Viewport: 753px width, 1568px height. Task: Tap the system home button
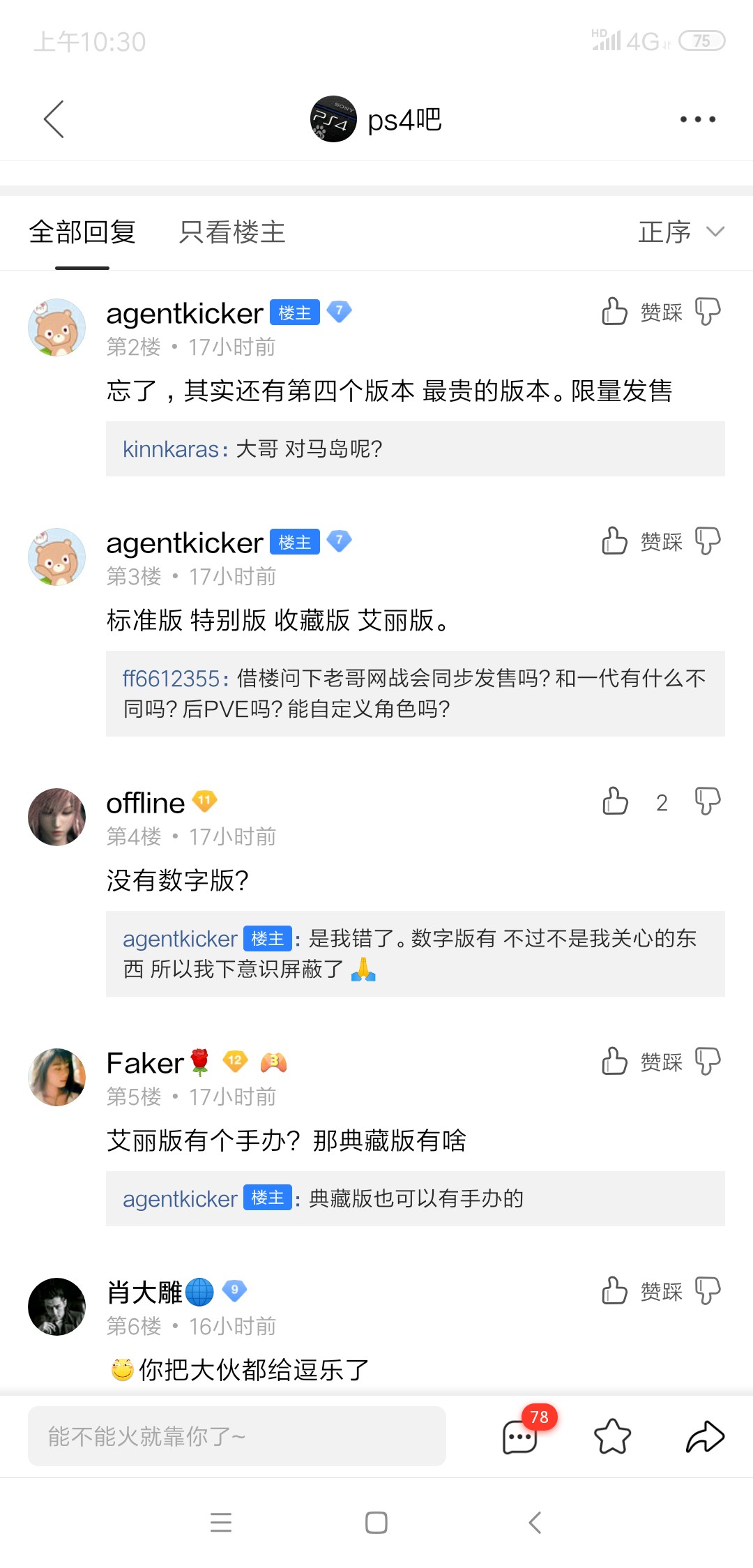point(376,1522)
